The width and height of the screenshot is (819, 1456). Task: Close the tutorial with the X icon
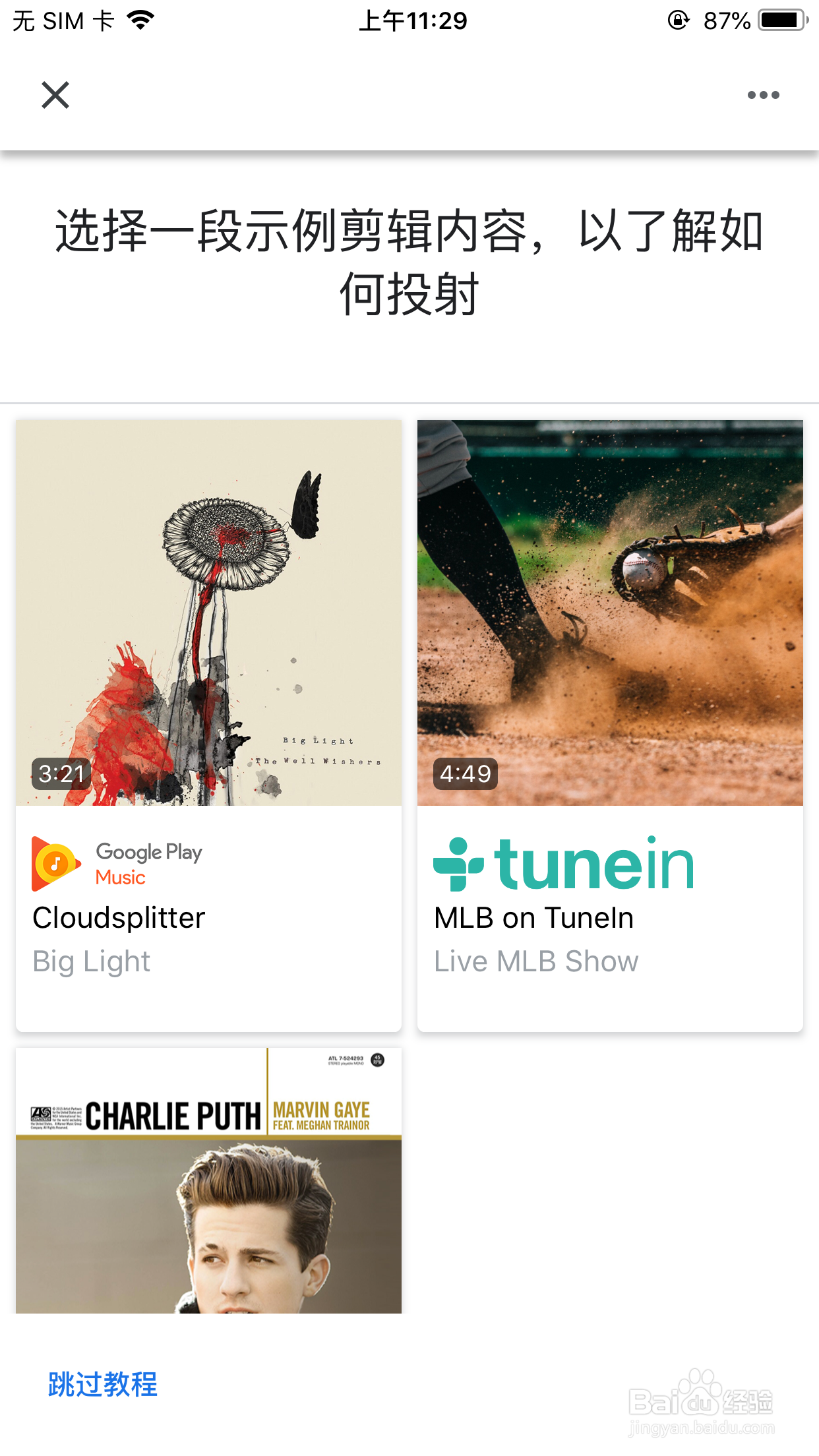click(55, 94)
